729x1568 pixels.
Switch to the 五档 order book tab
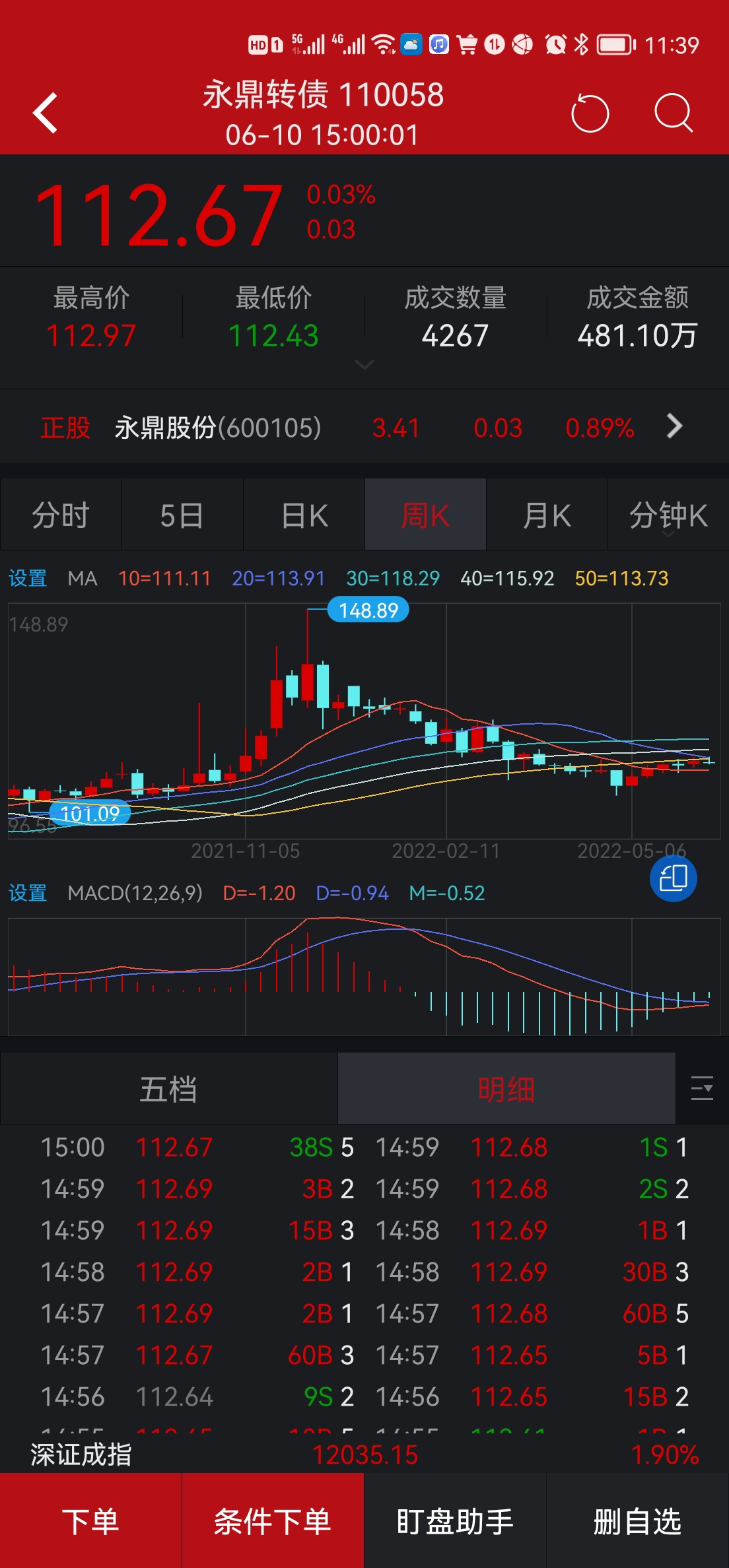[x=169, y=1089]
